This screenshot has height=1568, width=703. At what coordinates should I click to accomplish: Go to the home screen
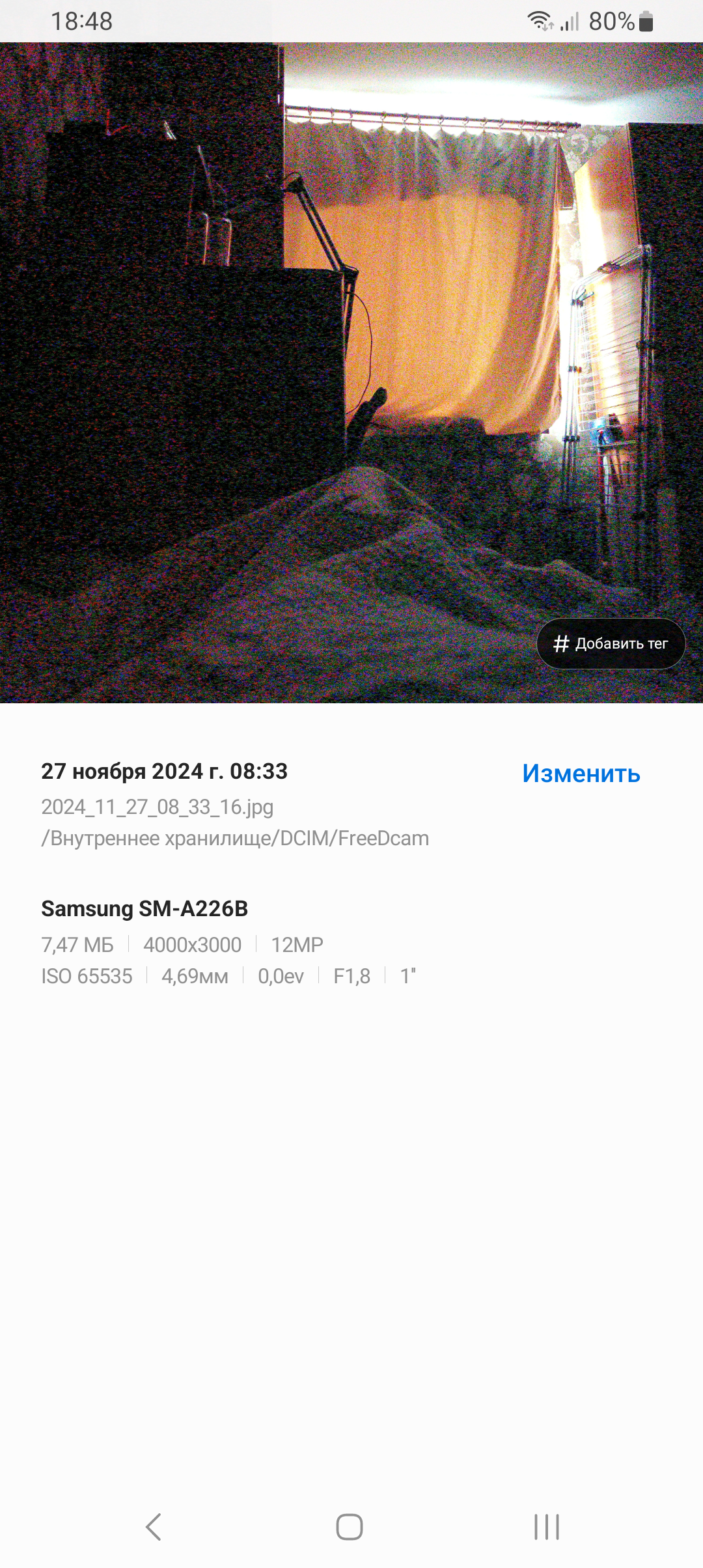pyautogui.click(x=350, y=1526)
